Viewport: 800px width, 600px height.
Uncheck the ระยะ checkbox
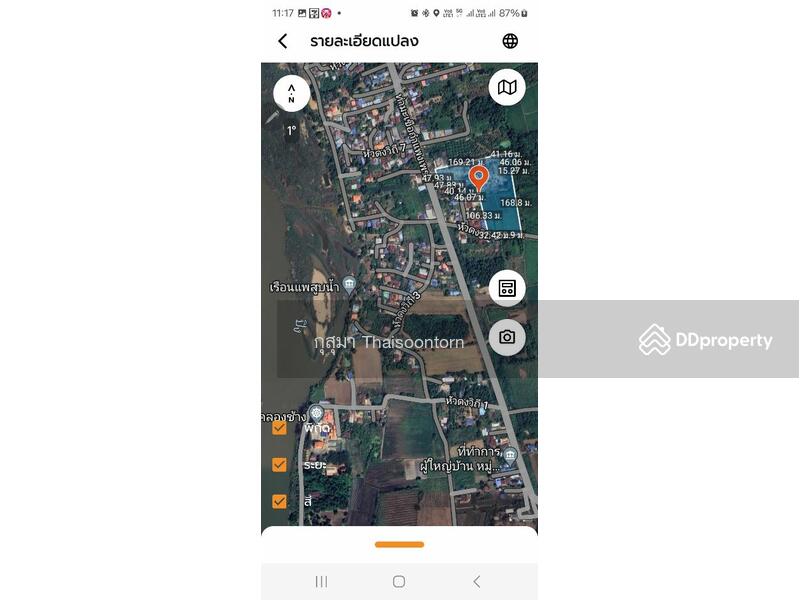point(279,465)
